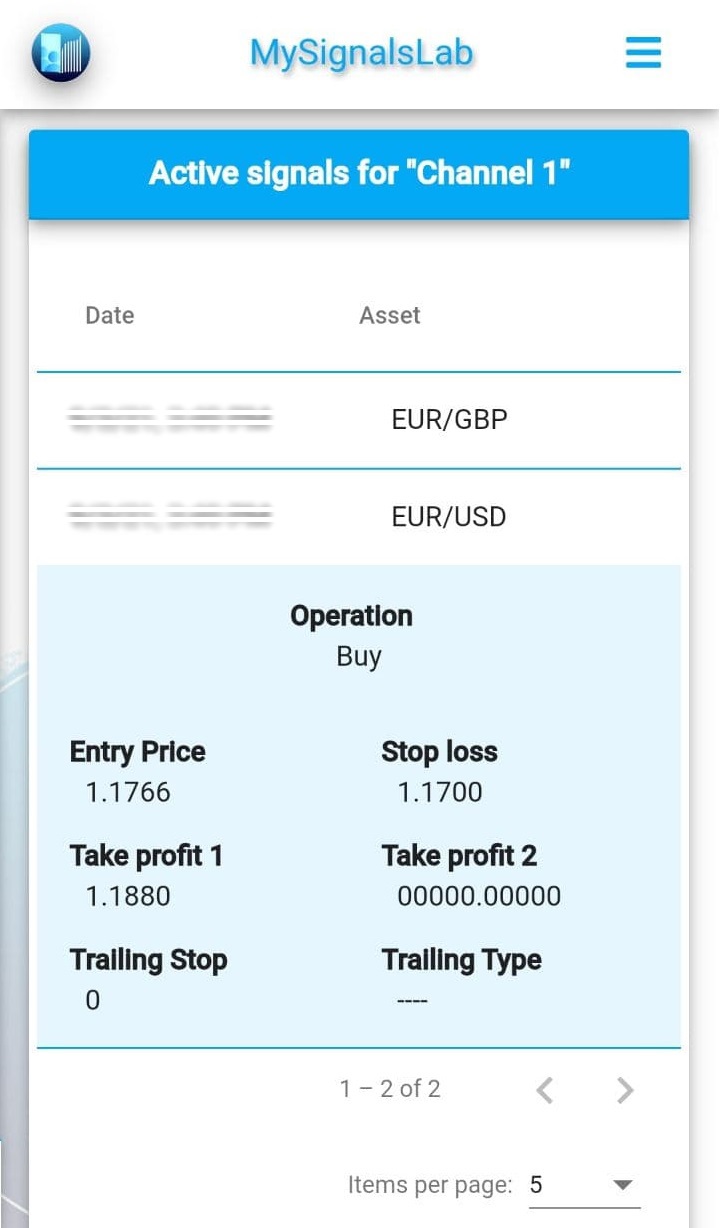Viewport: 720px width, 1228px height.
Task: Open the hamburger menu
Action: (x=643, y=52)
